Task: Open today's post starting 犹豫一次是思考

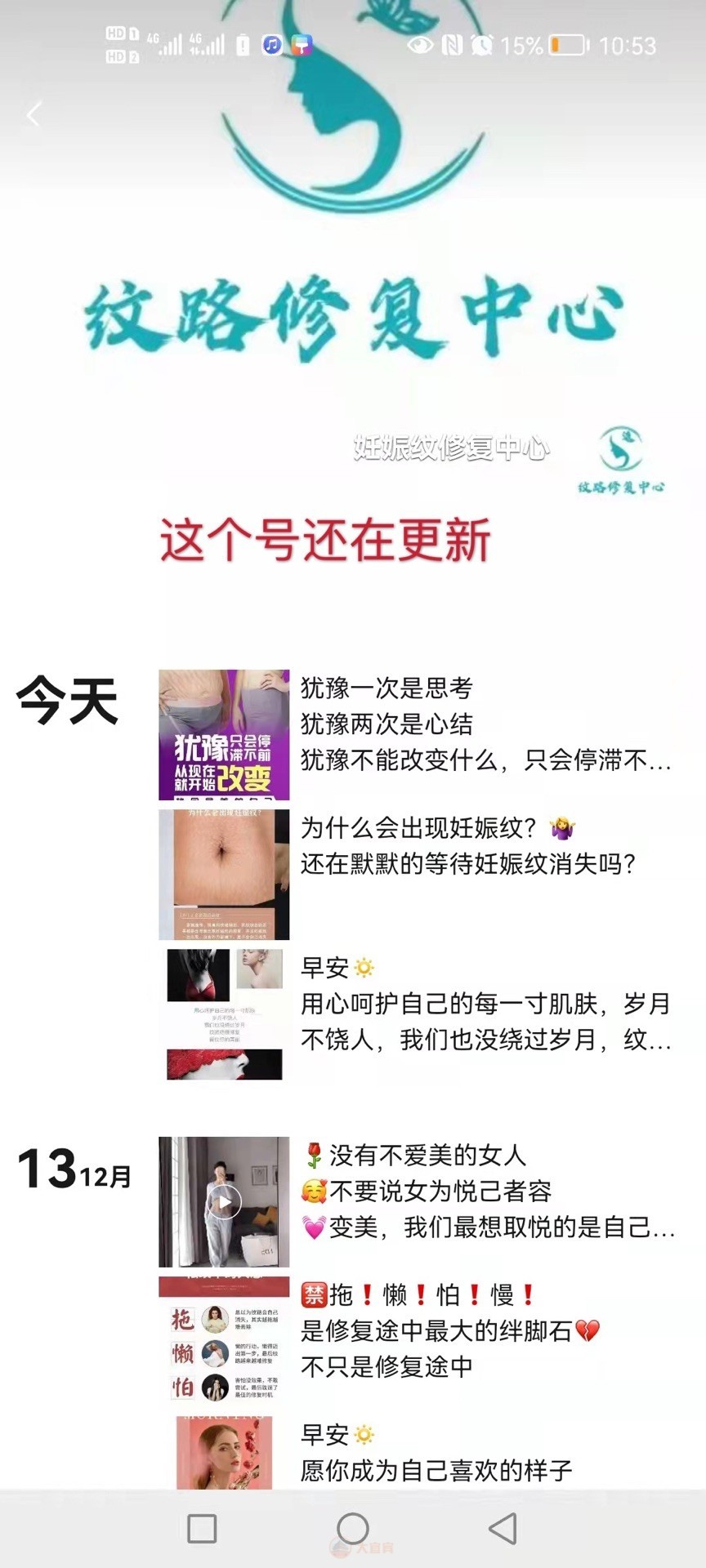Action: (485, 724)
